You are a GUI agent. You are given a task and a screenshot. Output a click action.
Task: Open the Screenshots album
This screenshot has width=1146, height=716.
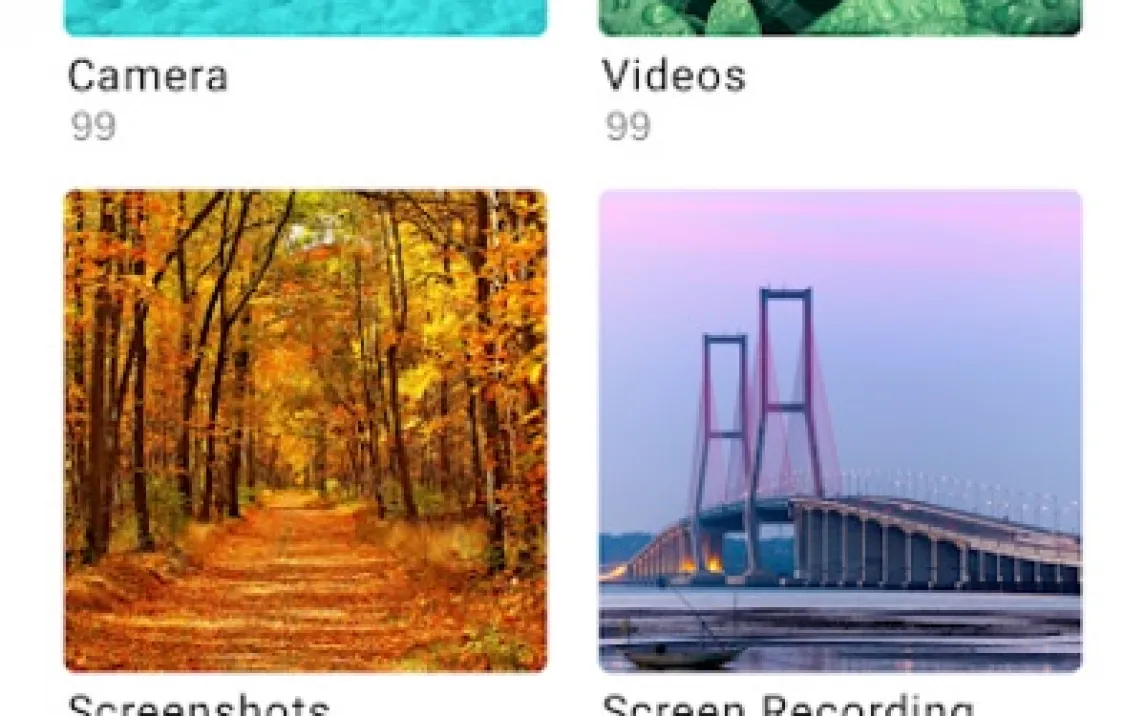[305, 430]
